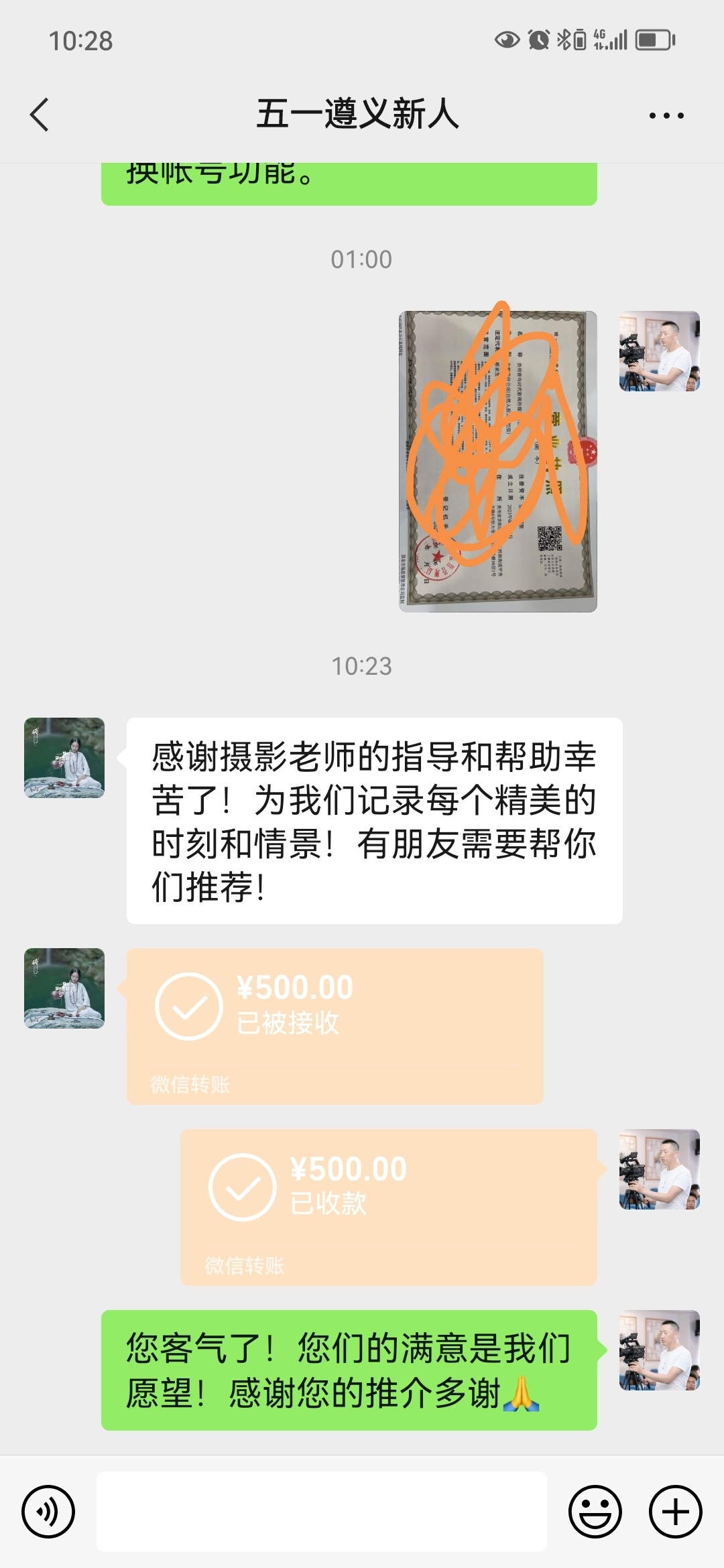Open the plus attachment menu
The image size is (724, 1568).
pyautogui.click(x=676, y=1512)
